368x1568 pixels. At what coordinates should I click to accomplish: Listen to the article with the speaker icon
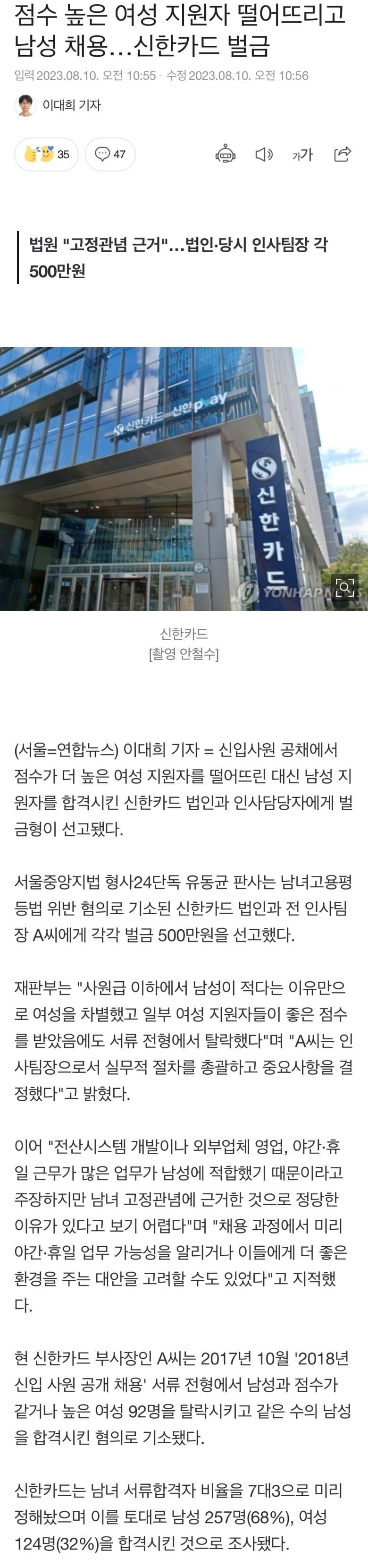click(263, 154)
